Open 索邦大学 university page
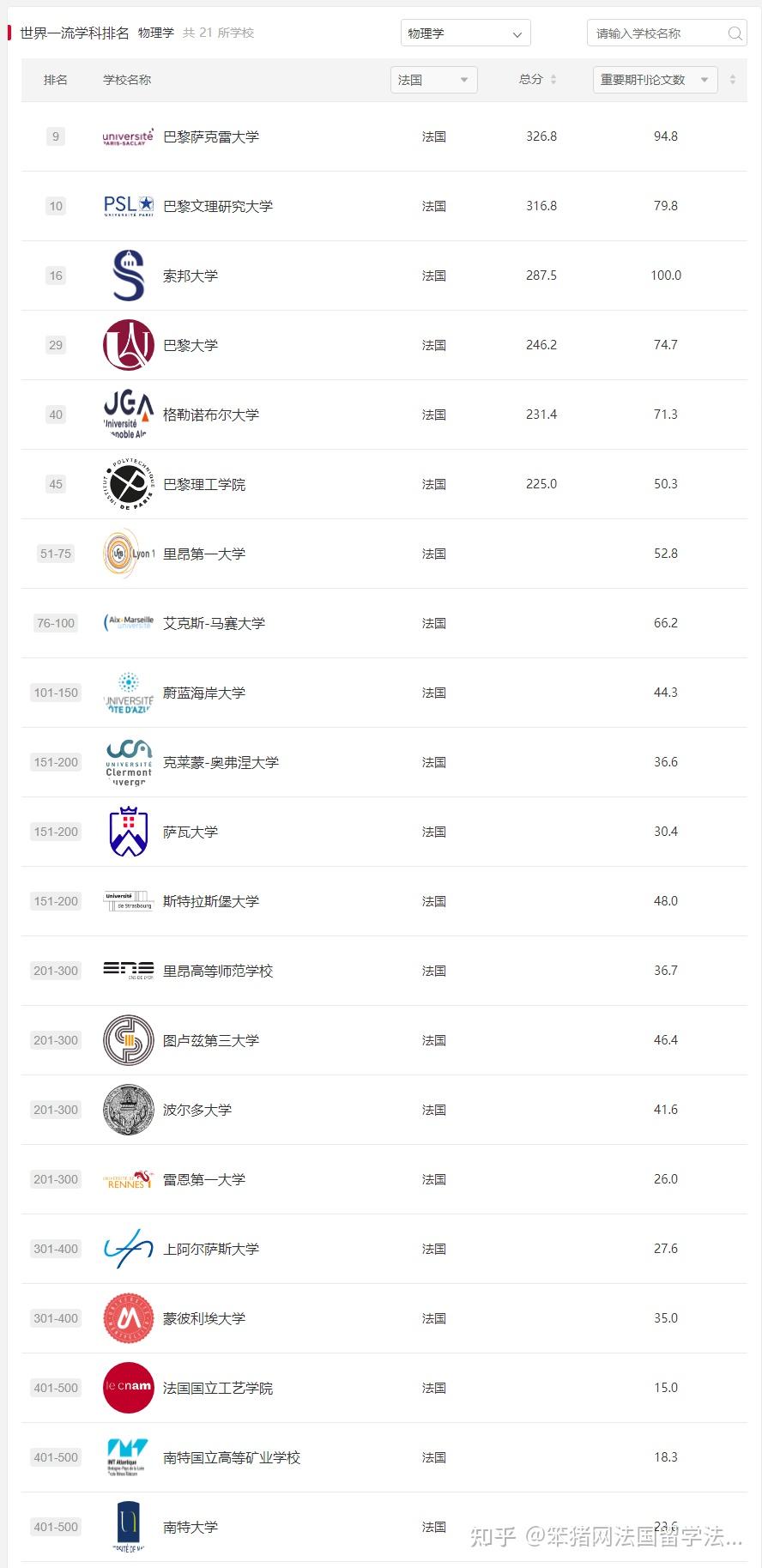This screenshot has width=762, height=1568. click(190, 275)
